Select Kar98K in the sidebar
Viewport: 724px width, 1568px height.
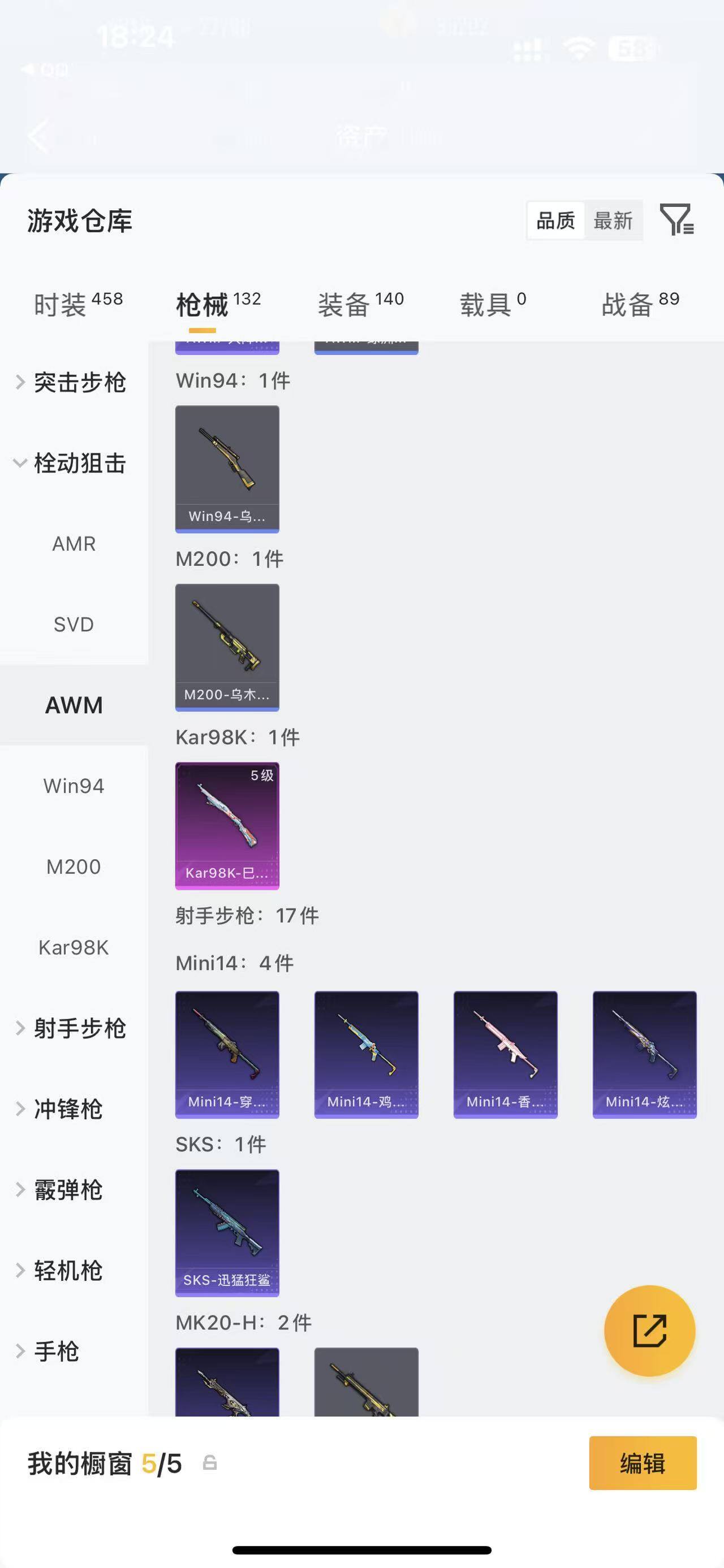[x=74, y=948]
